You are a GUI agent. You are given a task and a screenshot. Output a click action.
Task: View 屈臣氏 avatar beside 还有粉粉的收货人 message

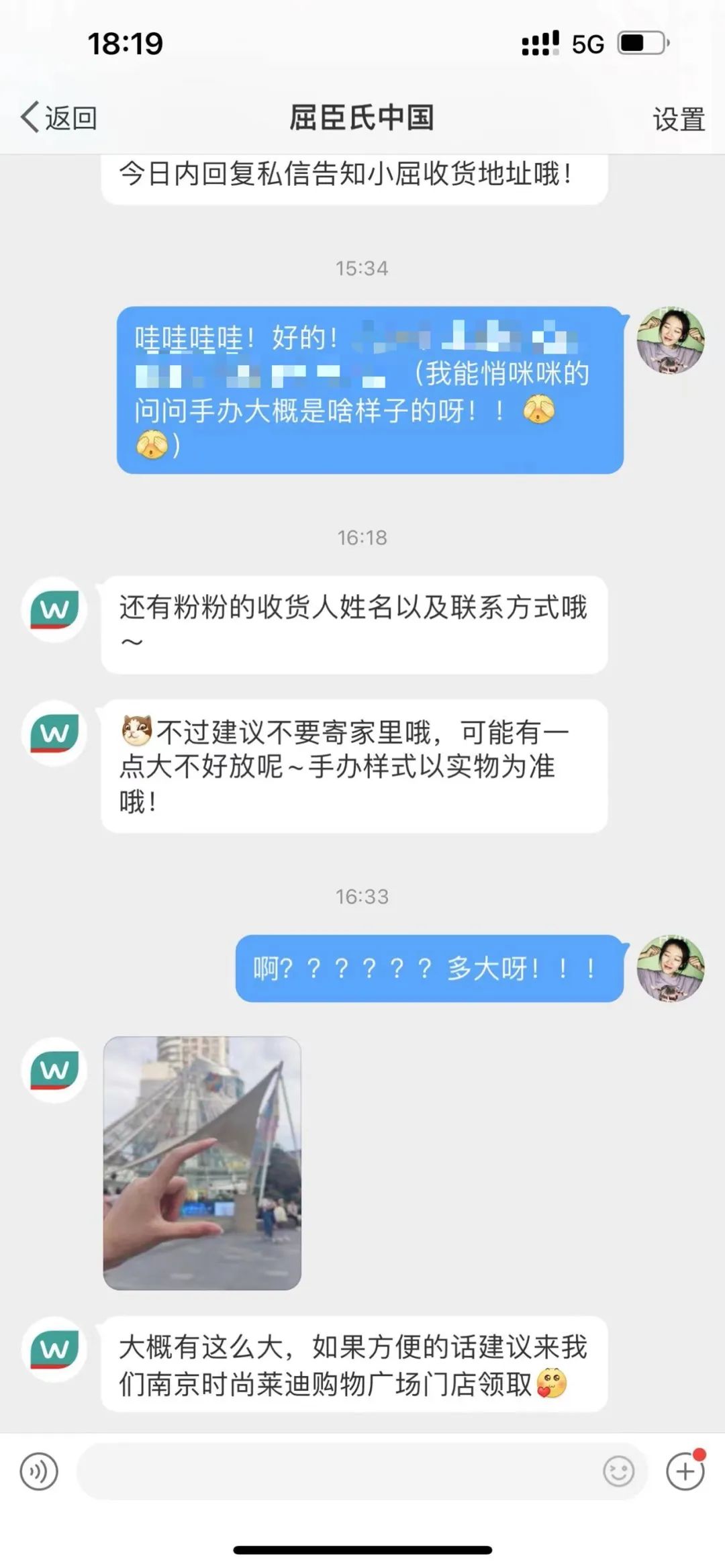(54, 609)
